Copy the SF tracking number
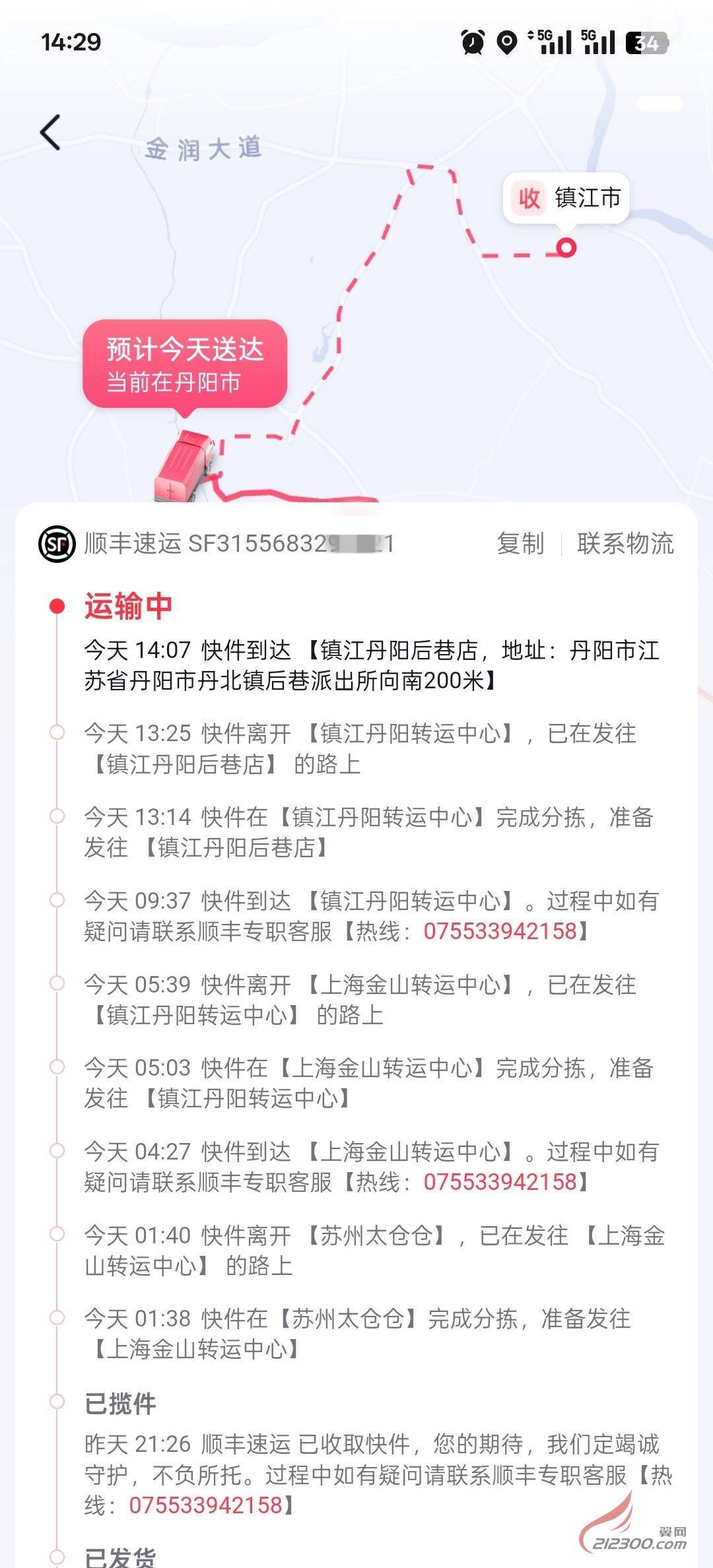This screenshot has height=1568, width=713. coord(520,544)
